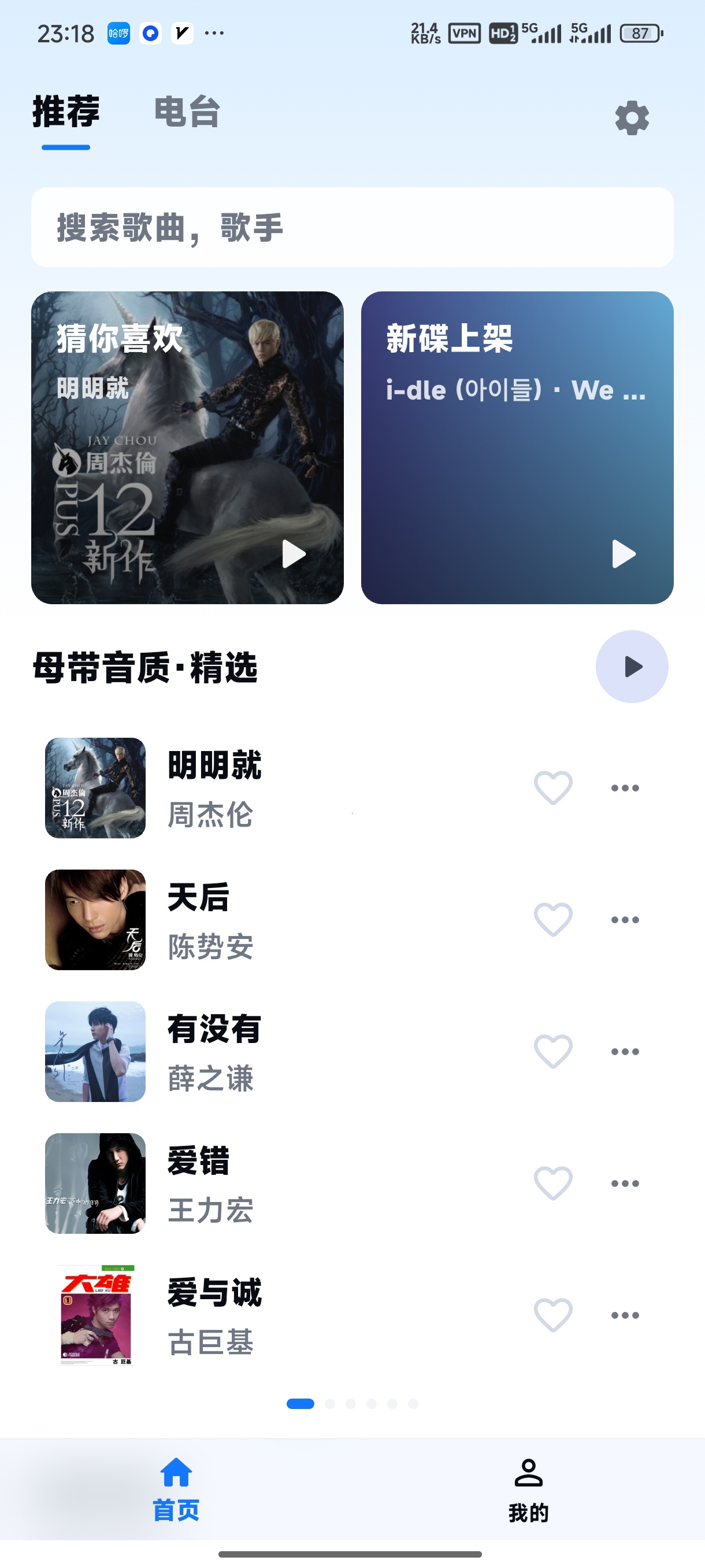Like the song 天后

coord(553,919)
